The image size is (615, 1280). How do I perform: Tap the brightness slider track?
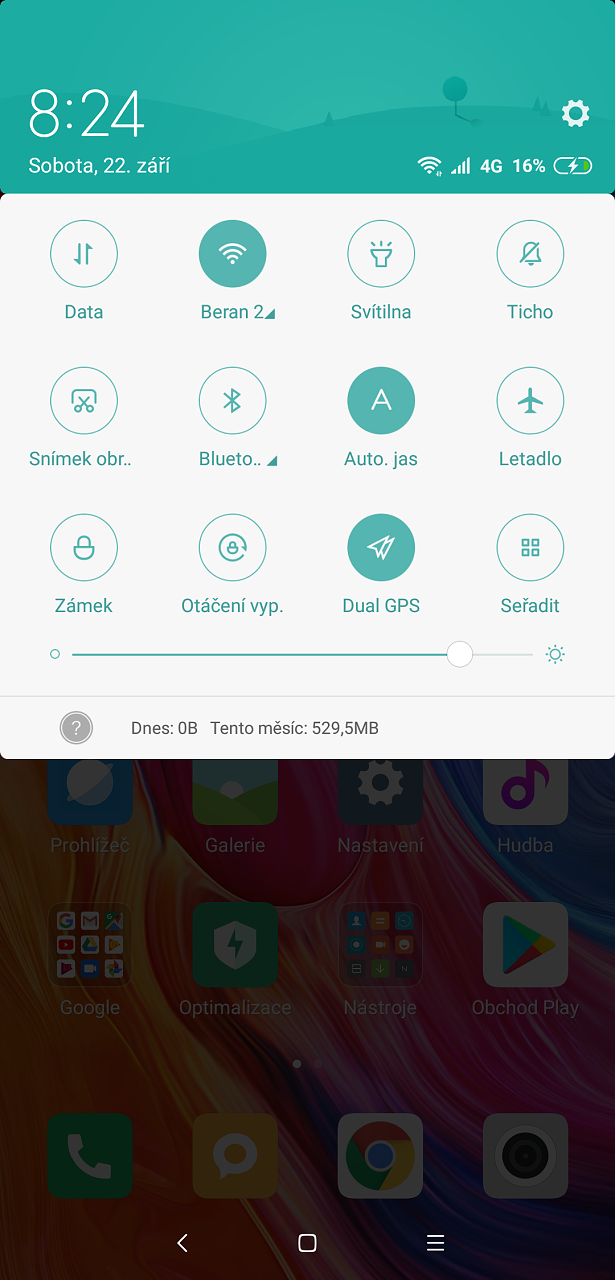pos(302,654)
